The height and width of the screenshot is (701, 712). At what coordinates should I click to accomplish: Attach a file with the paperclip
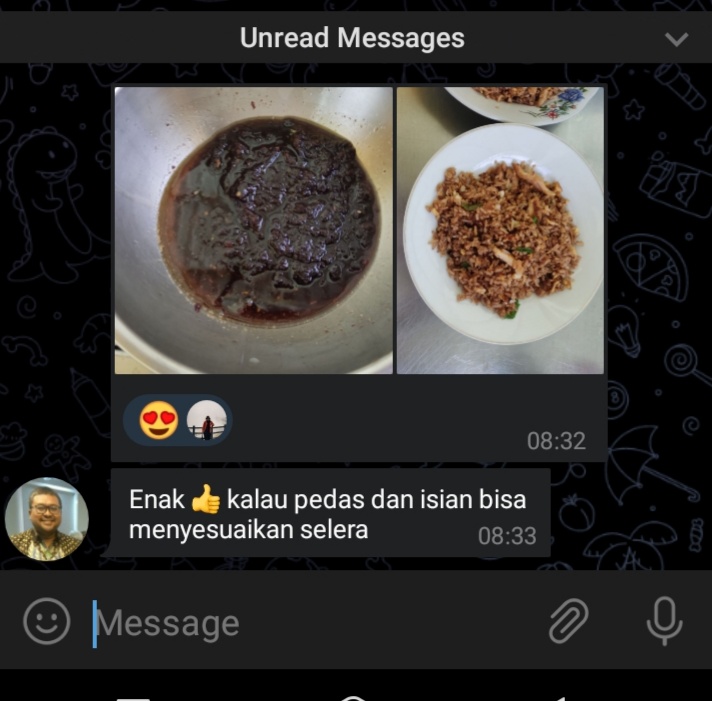click(568, 622)
